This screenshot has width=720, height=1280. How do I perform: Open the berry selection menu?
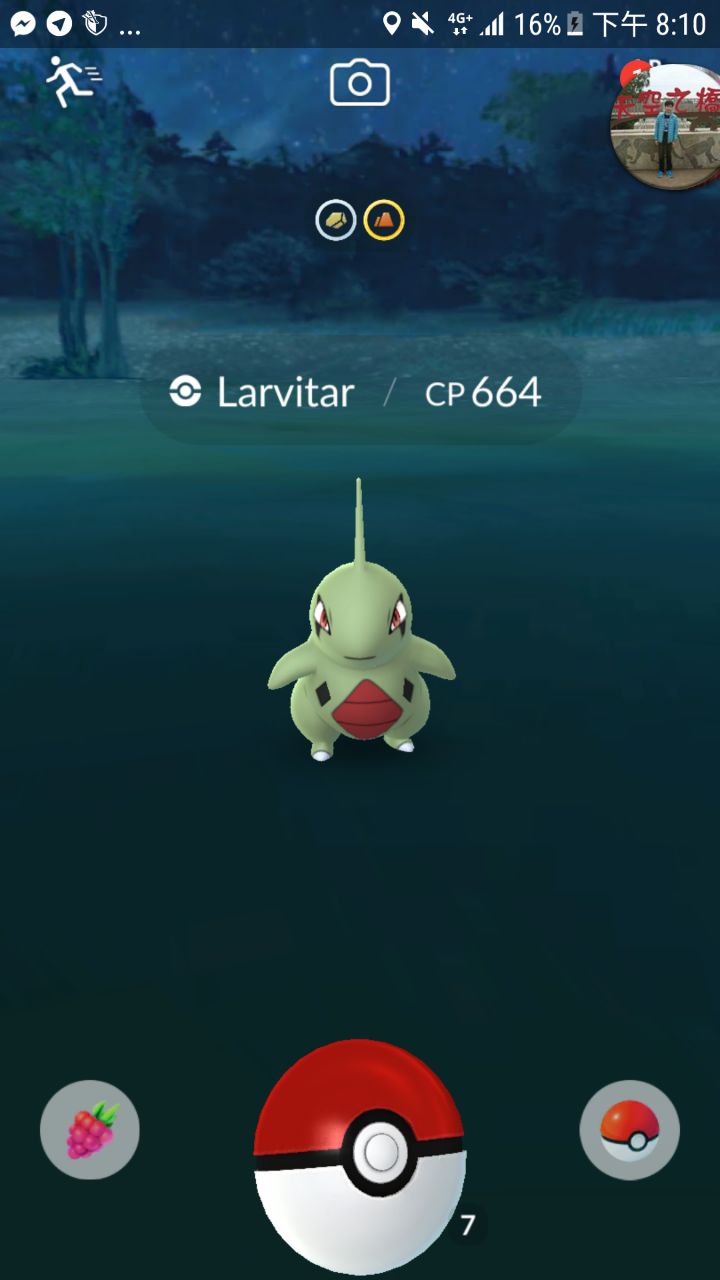pyautogui.click(x=90, y=1130)
